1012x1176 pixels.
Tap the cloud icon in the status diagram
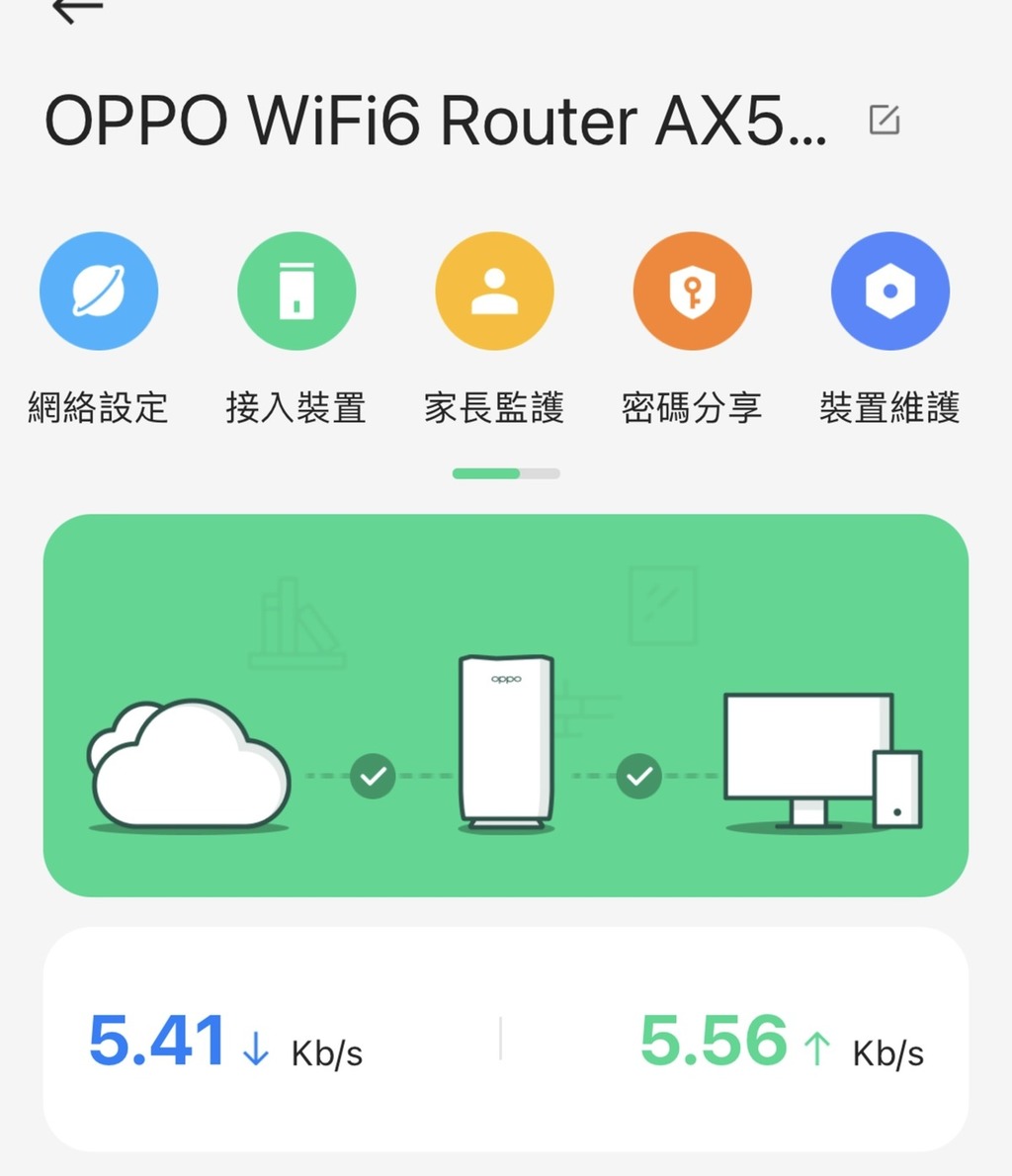click(x=188, y=766)
